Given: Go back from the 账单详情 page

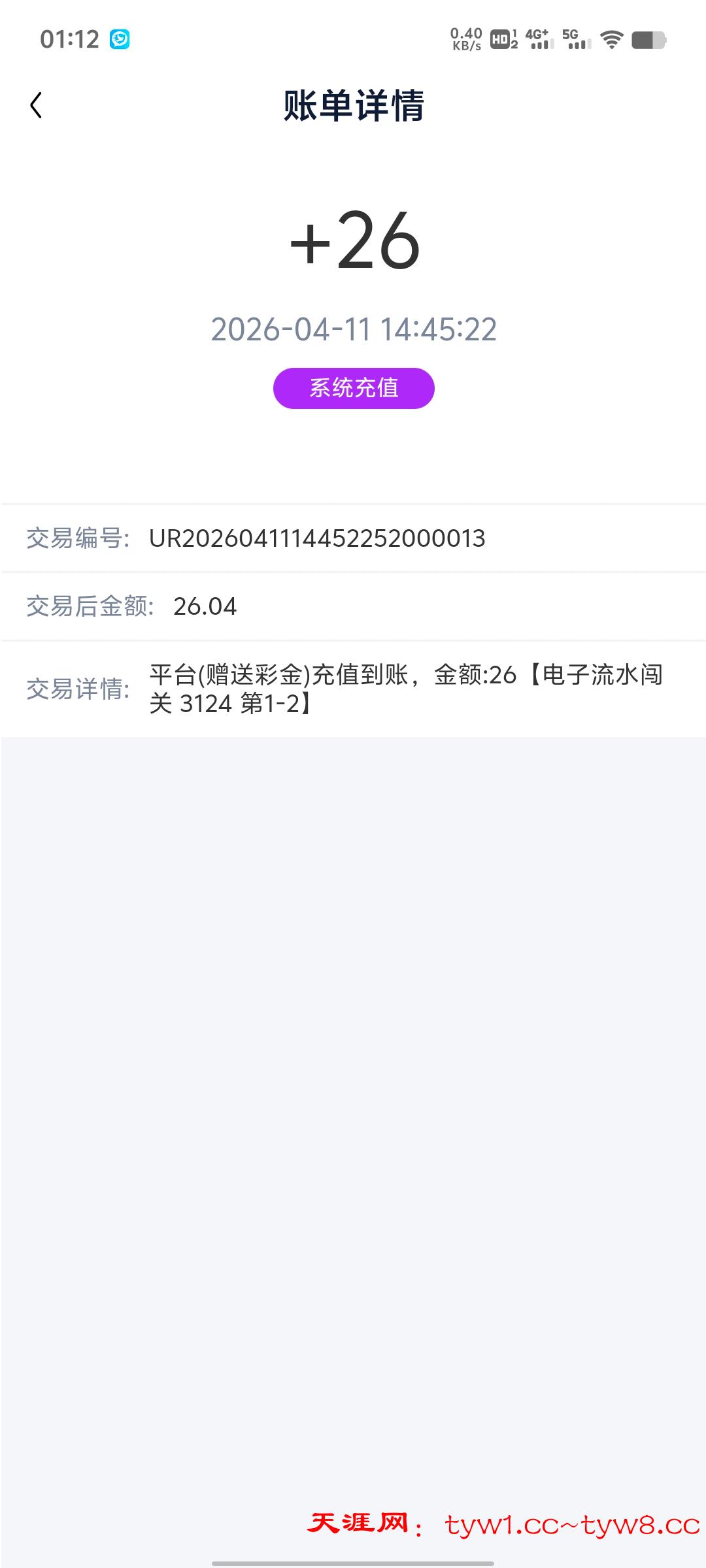Looking at the screenshot, I should (37, 105).
